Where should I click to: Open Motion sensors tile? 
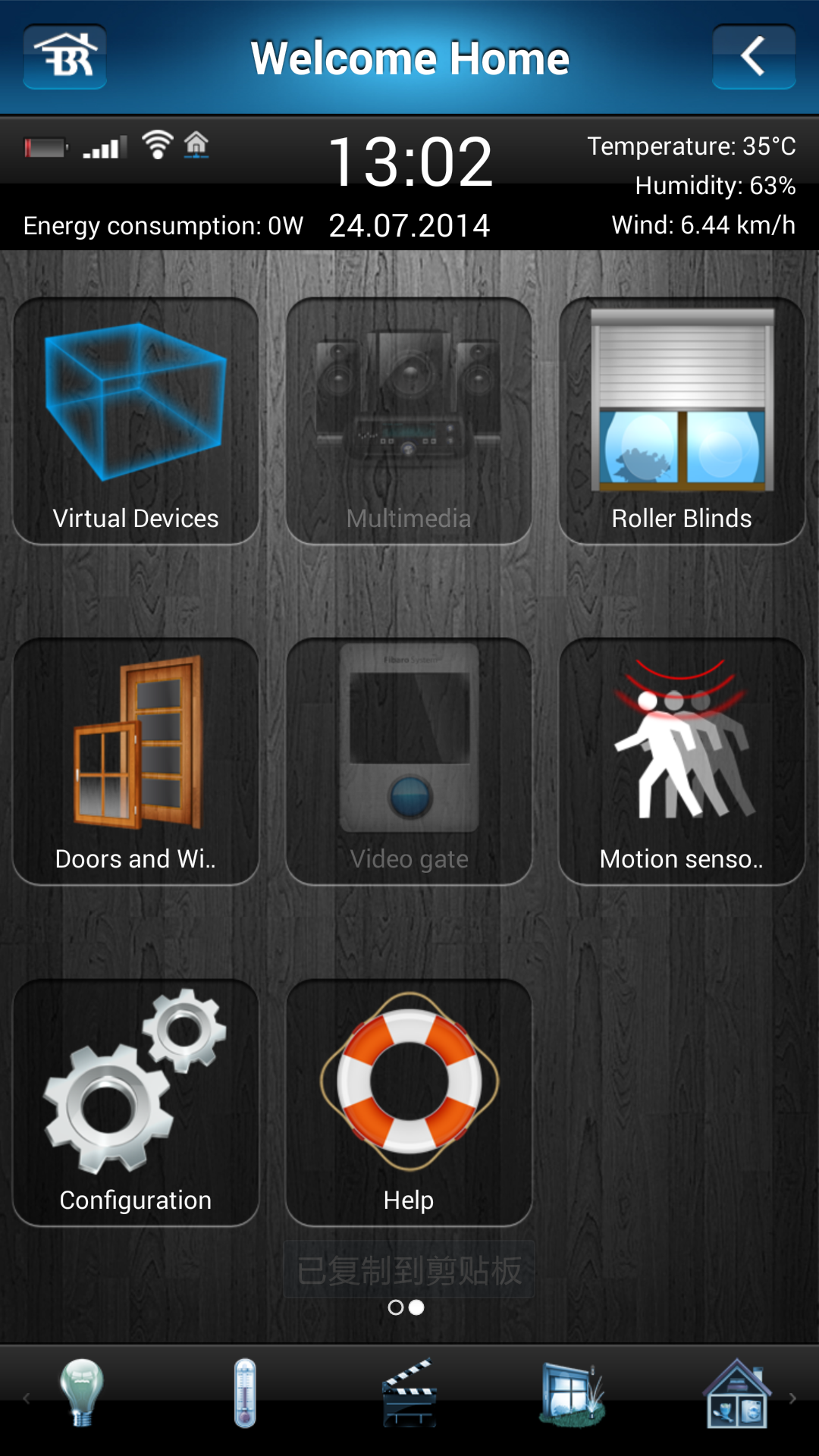click(x=681, y=761)
